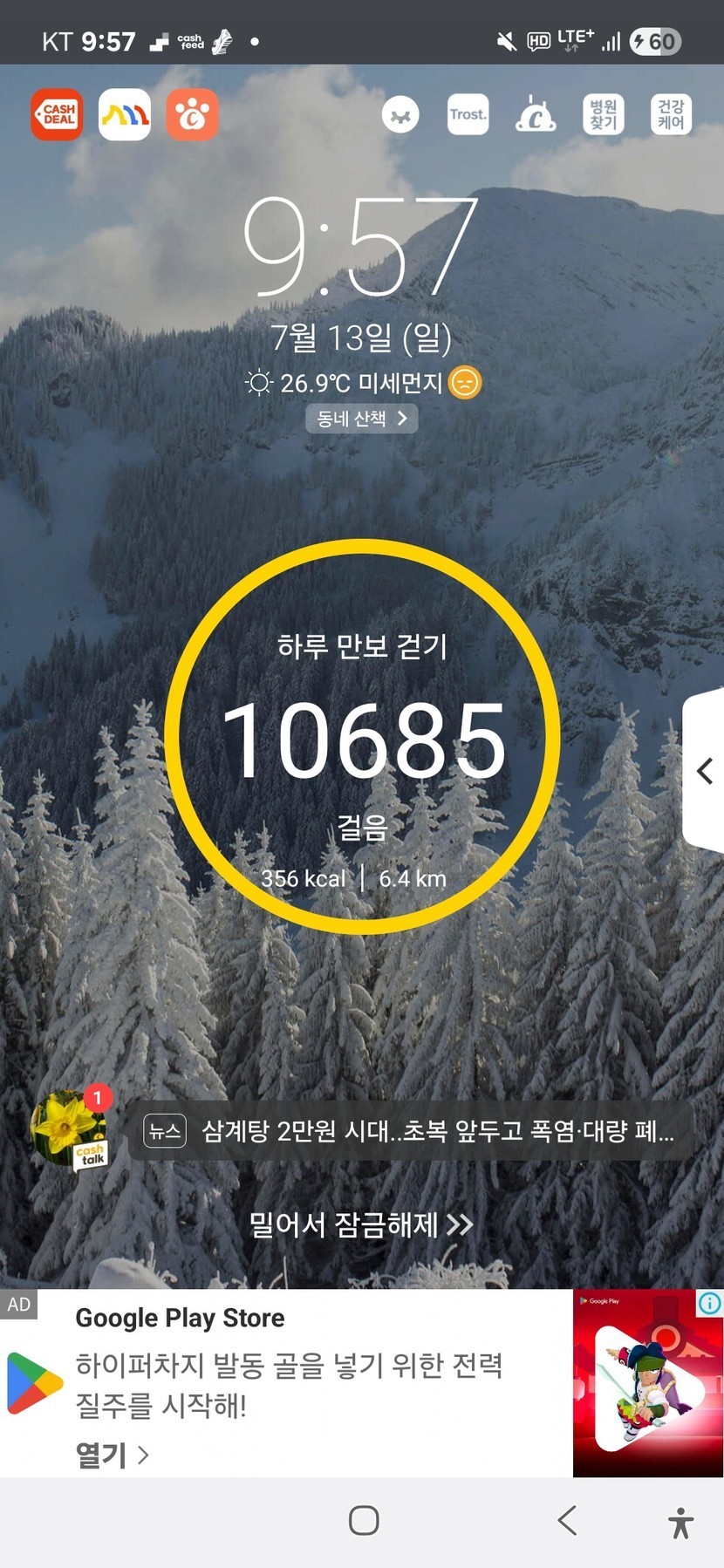The image size is (724, 1568).
Task: Open the bell-shaped C shortcut
Action: (536, 114)
